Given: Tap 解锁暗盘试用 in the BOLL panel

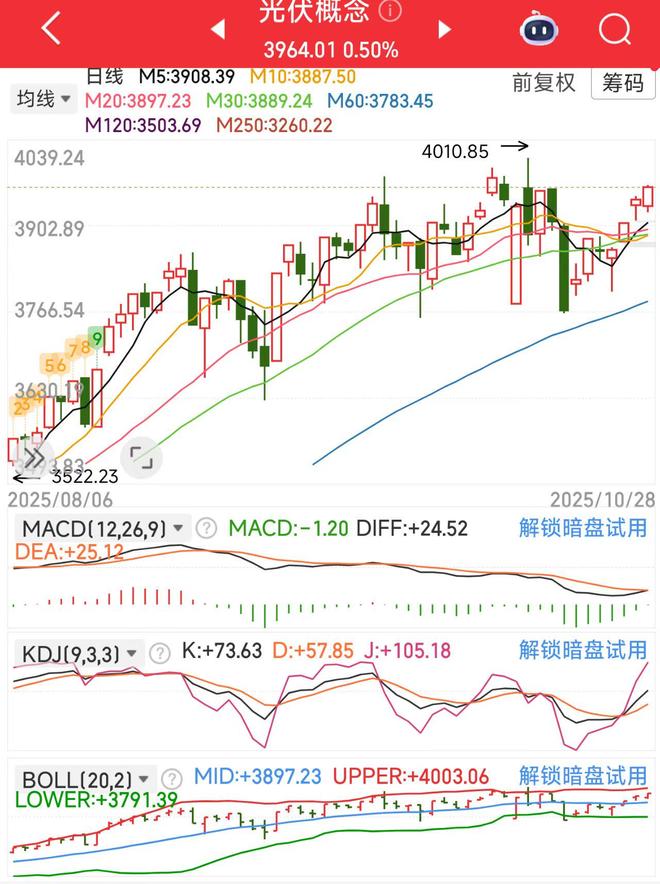Looking at the screenshot, I should tap(582, 776).
